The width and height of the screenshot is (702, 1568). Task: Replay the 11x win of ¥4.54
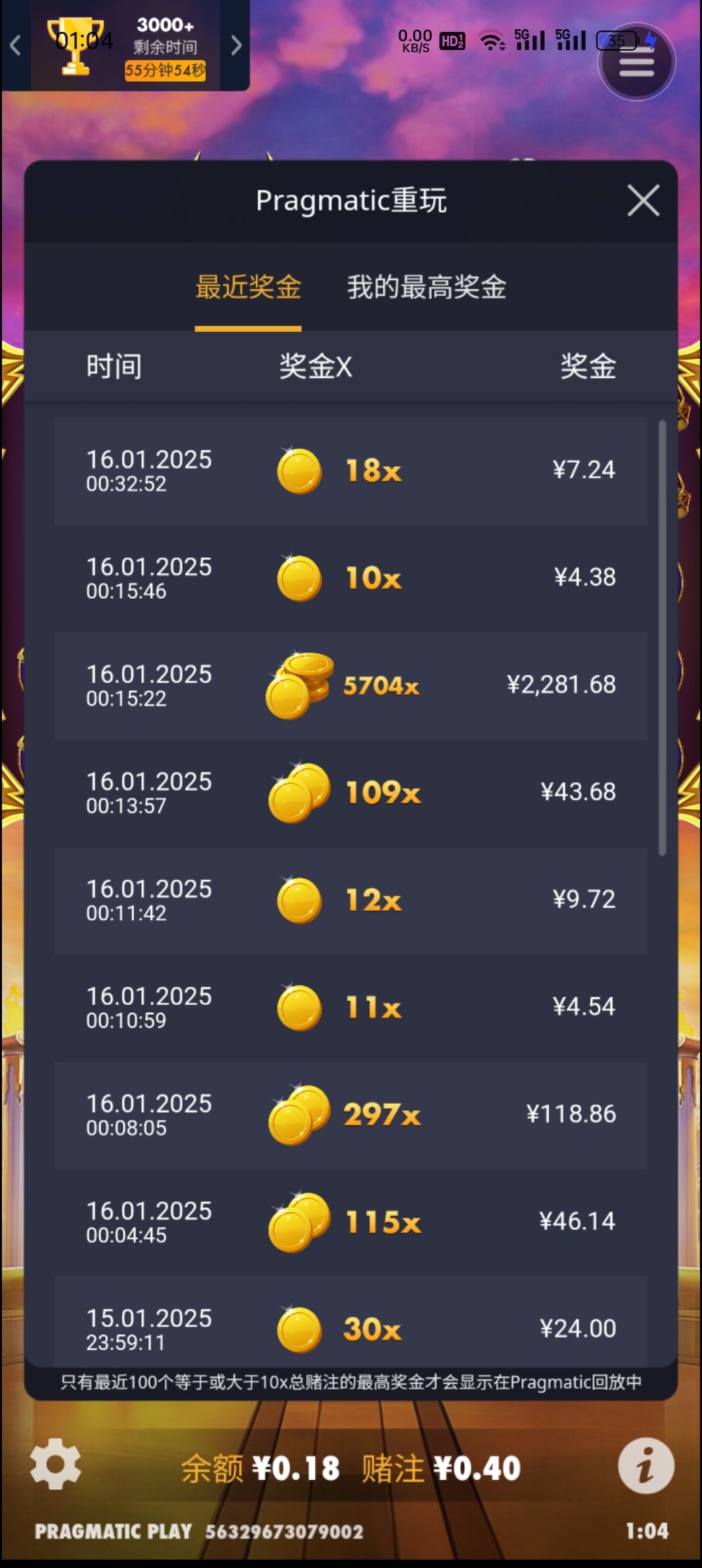click(351, 1008)
